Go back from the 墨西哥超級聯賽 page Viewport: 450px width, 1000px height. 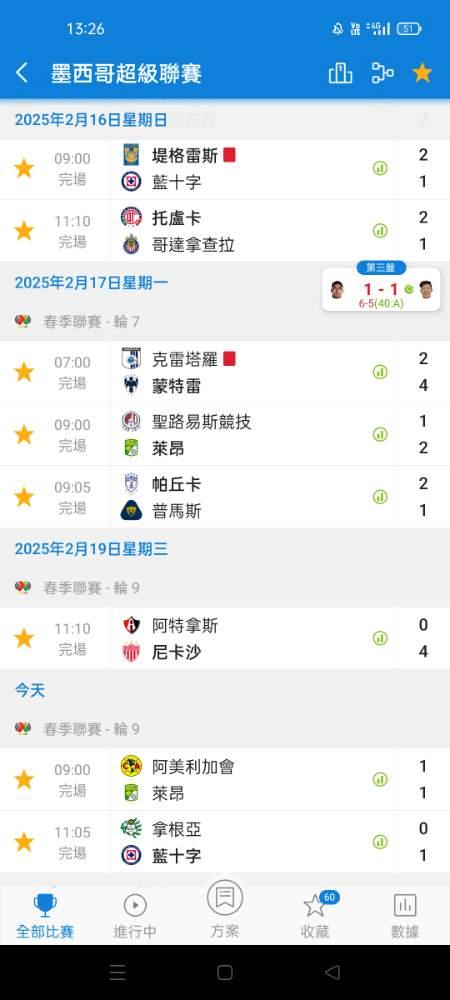pos(22,73)
